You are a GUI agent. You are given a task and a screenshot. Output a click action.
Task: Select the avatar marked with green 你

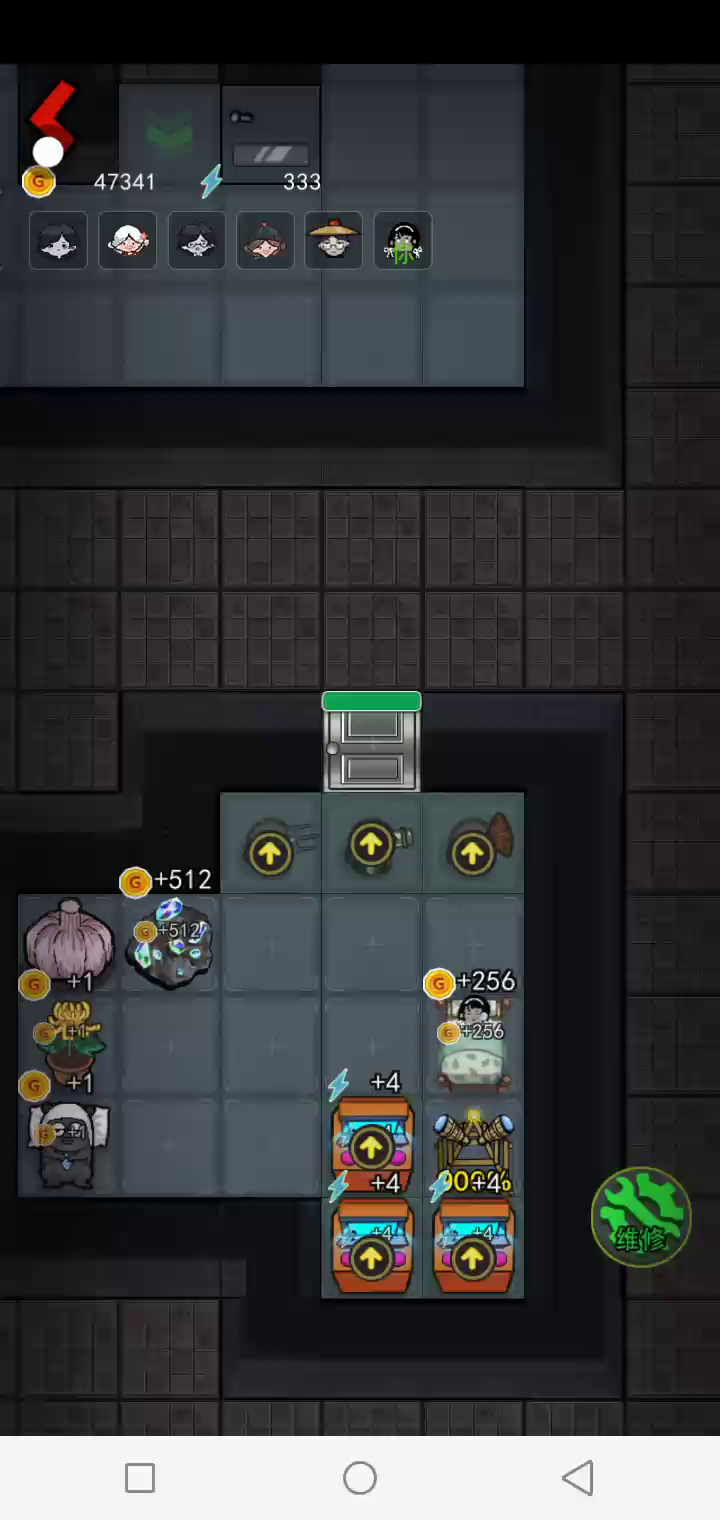(403, 240)
